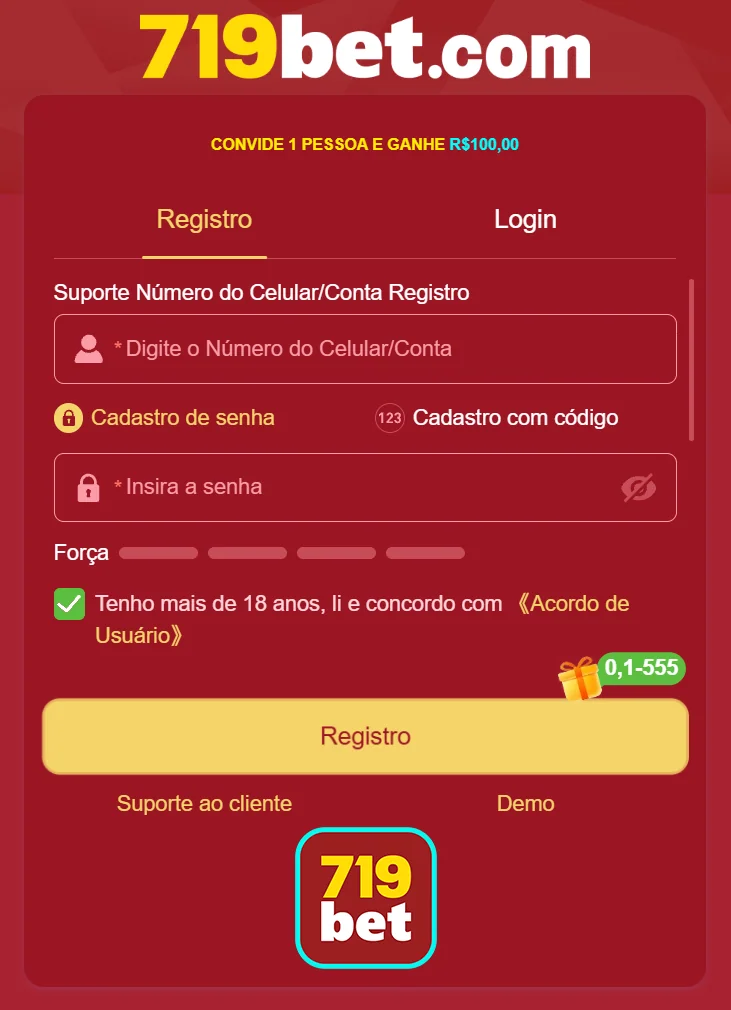Click the padlock icon inside the password field

(x=88, y=487)
